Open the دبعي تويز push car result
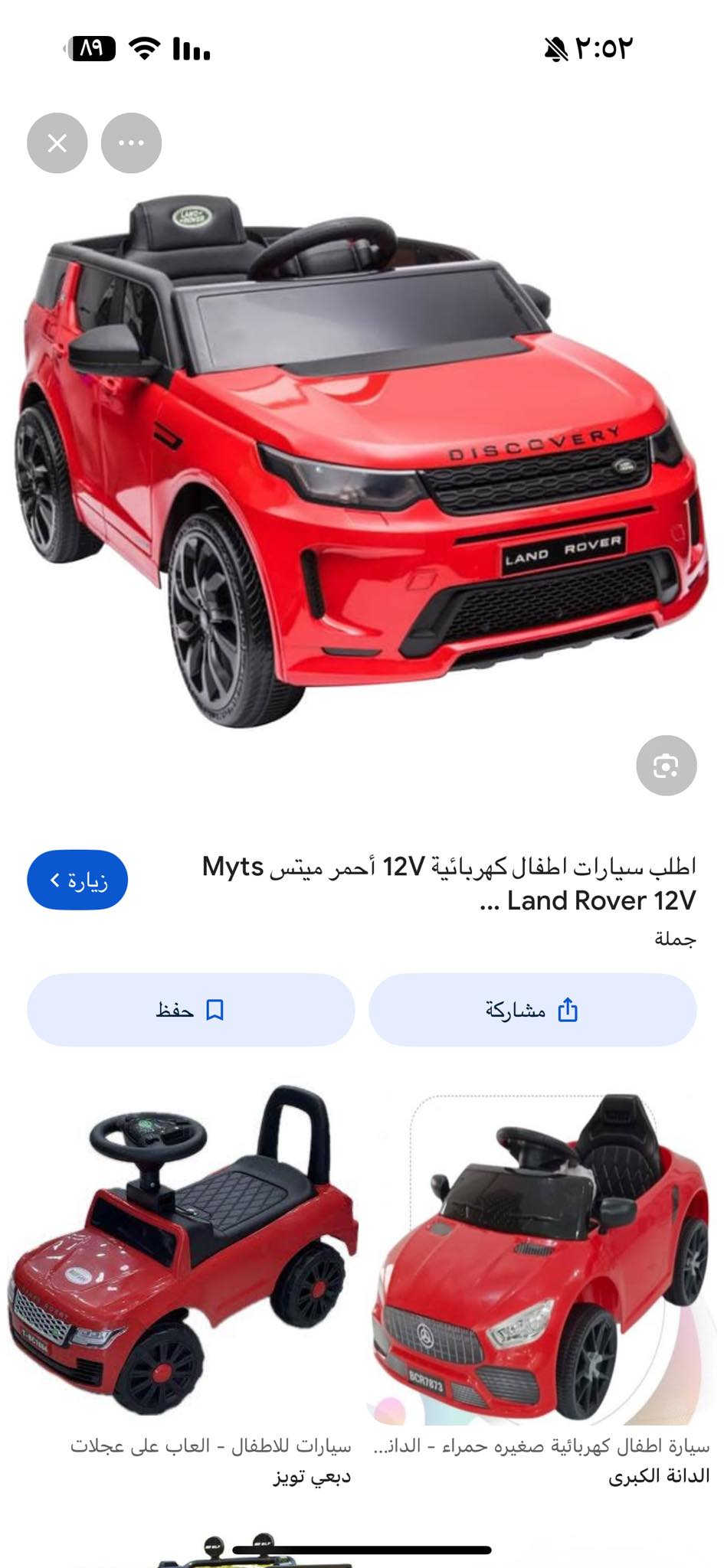Image resolution: width=724 pixels, height=1568 pixels. point(182,1256)
